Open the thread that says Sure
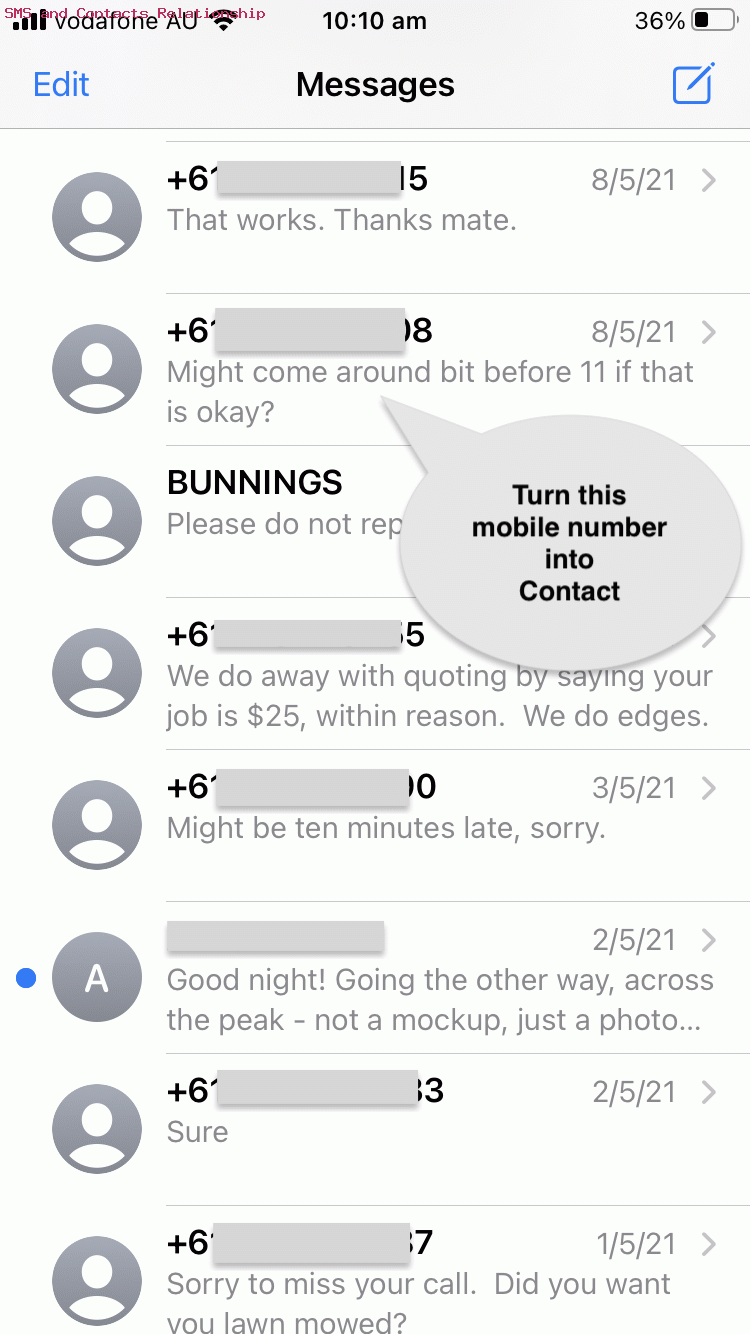Viewport: 750px width, 1334px height. click(375, 1130)
